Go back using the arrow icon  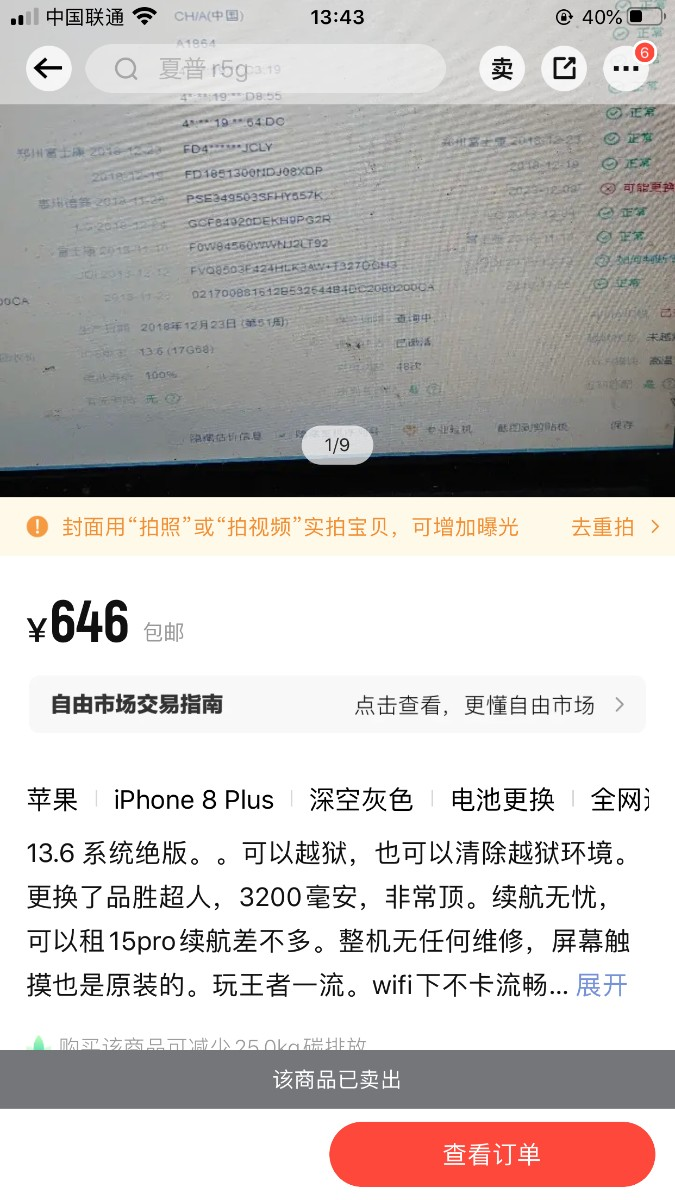click(x=48, y=68)
